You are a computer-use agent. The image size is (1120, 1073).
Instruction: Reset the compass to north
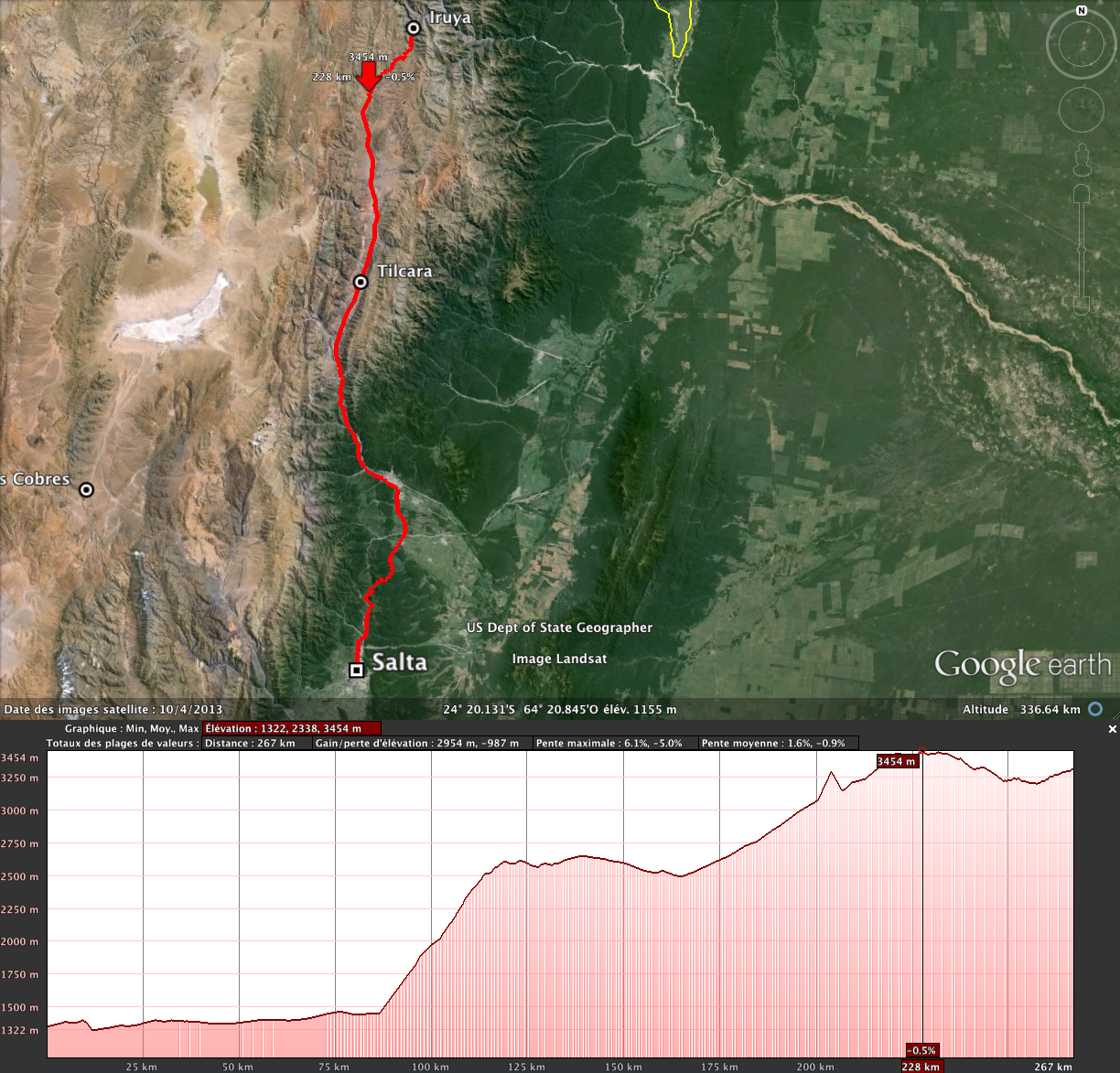(1082, 11)
